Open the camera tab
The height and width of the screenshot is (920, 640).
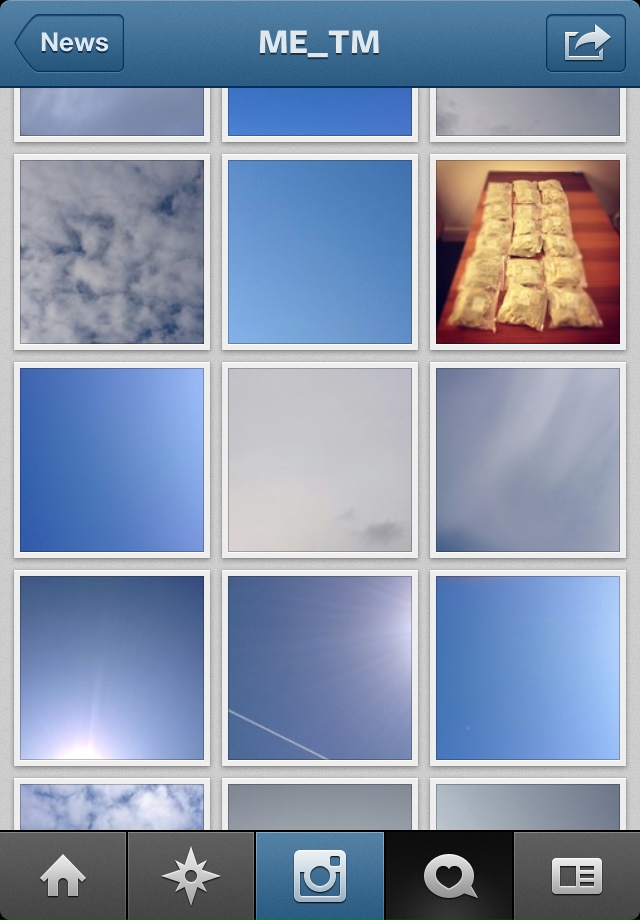pos(320,876)
